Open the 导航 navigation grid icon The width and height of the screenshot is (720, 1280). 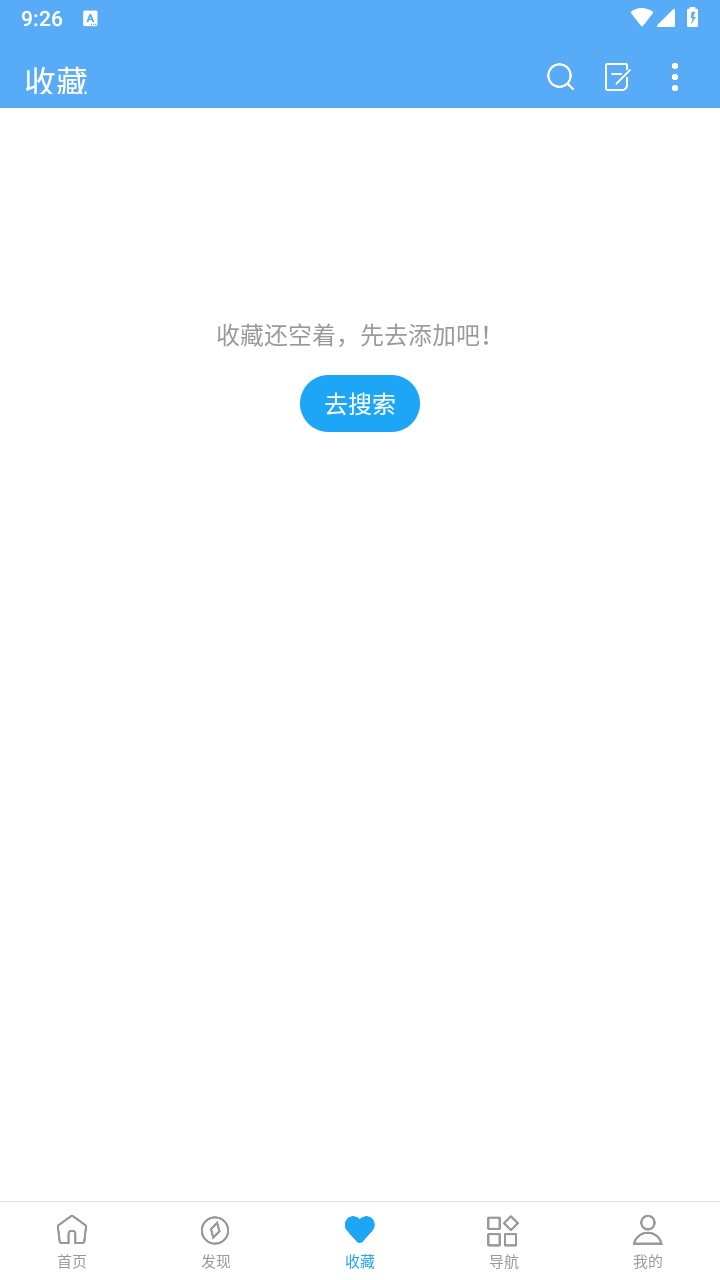click(x=503, y=1228)
